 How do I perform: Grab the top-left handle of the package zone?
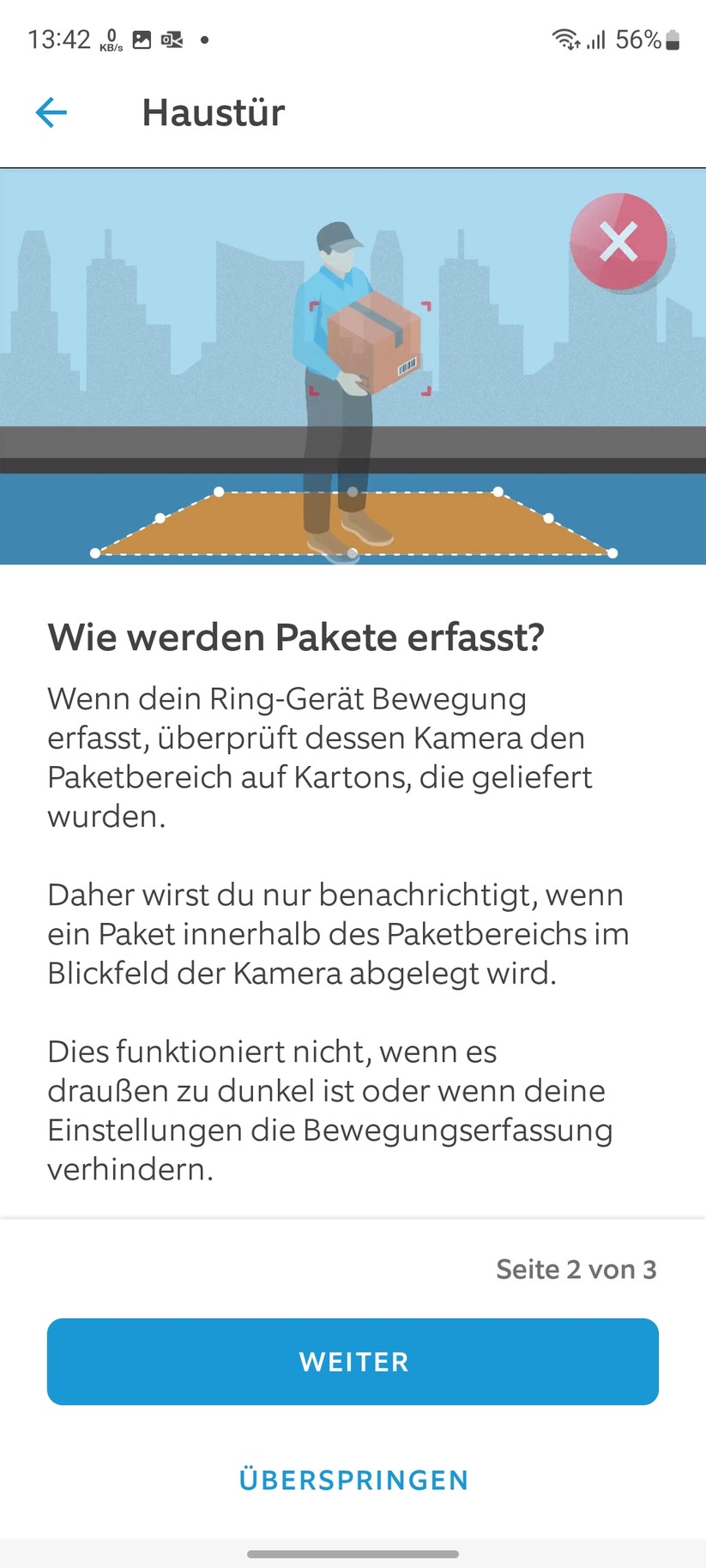point(220,492)
